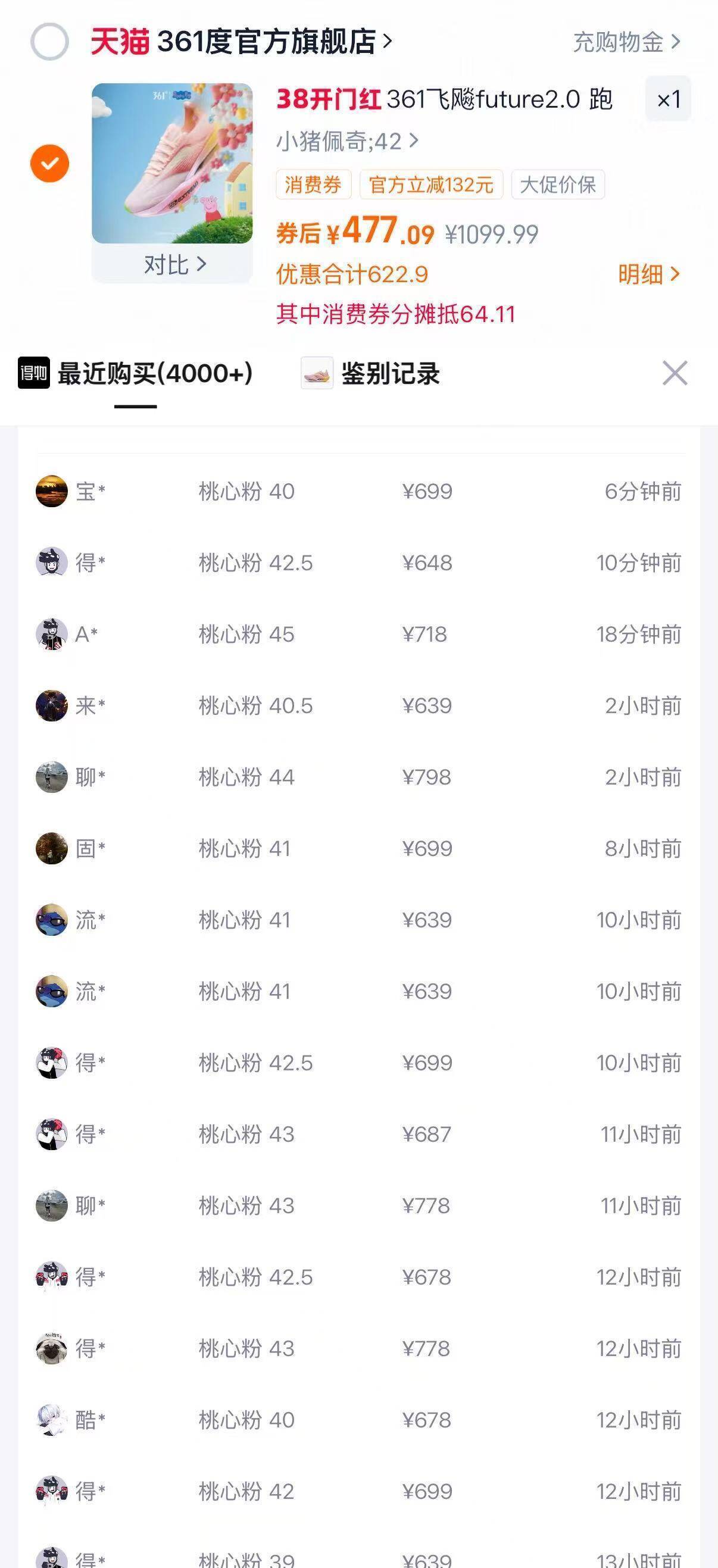
Task: Deselect the orange checkmark on the product
Action: coord(50,163)
